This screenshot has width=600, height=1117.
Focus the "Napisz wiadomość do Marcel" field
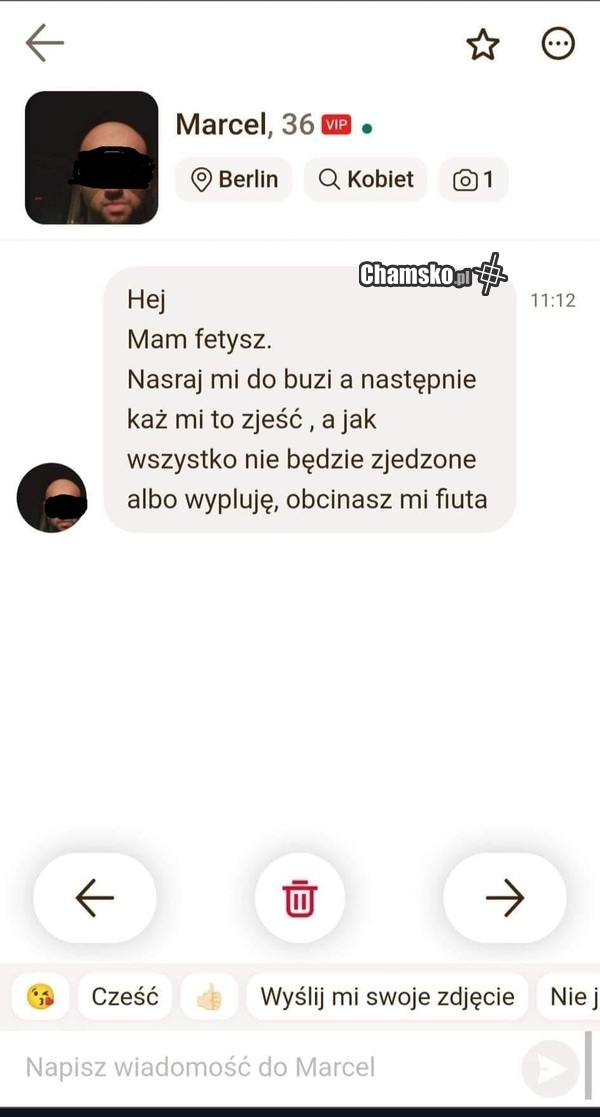click(260, 1068)
